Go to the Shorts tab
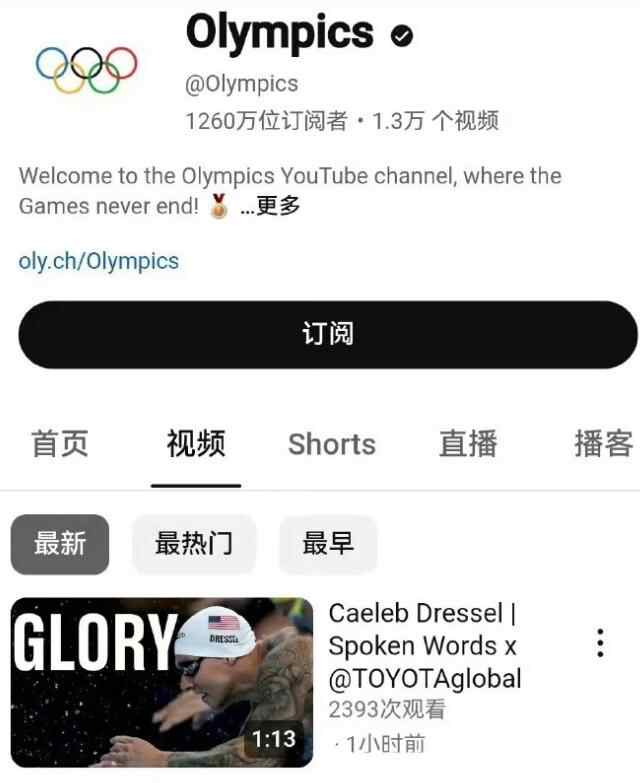Image resolution: width=640 pixels, height=783 pixels. [x=332, y=444]
